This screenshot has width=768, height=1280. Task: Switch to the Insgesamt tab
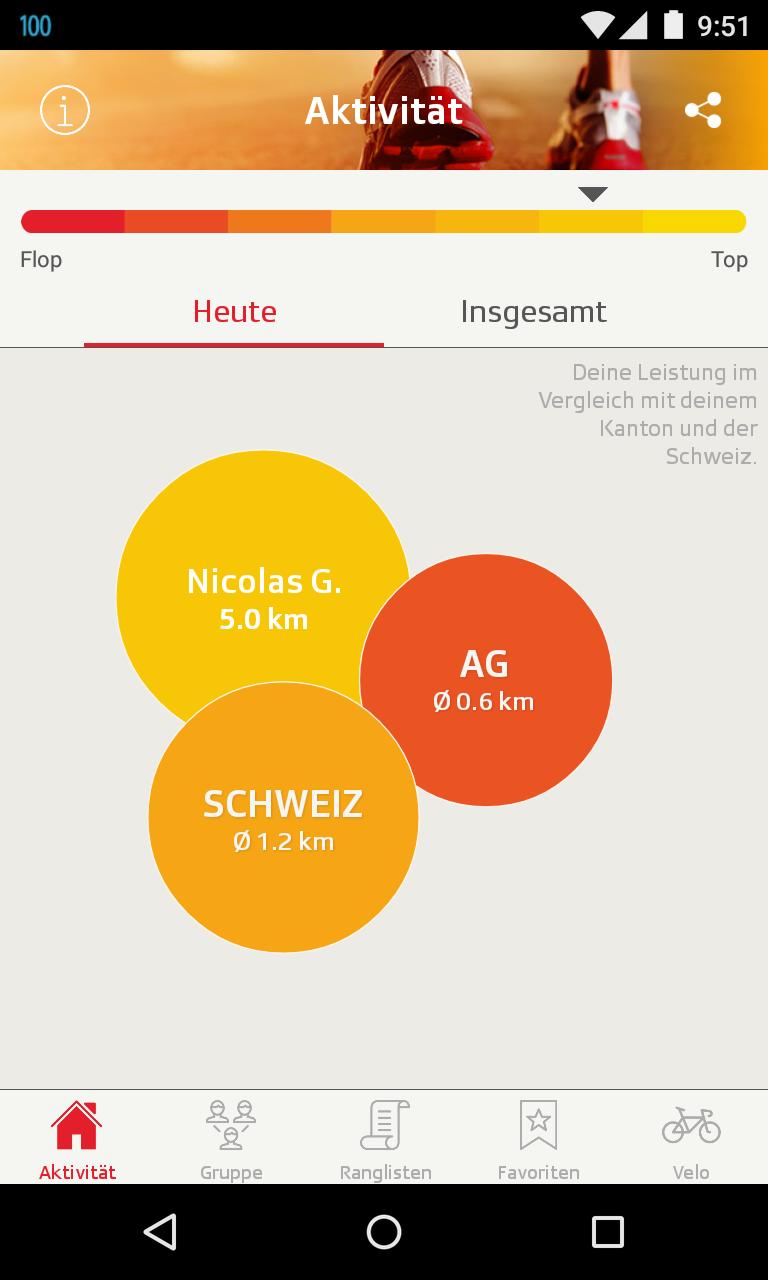[x=533, y=312]
